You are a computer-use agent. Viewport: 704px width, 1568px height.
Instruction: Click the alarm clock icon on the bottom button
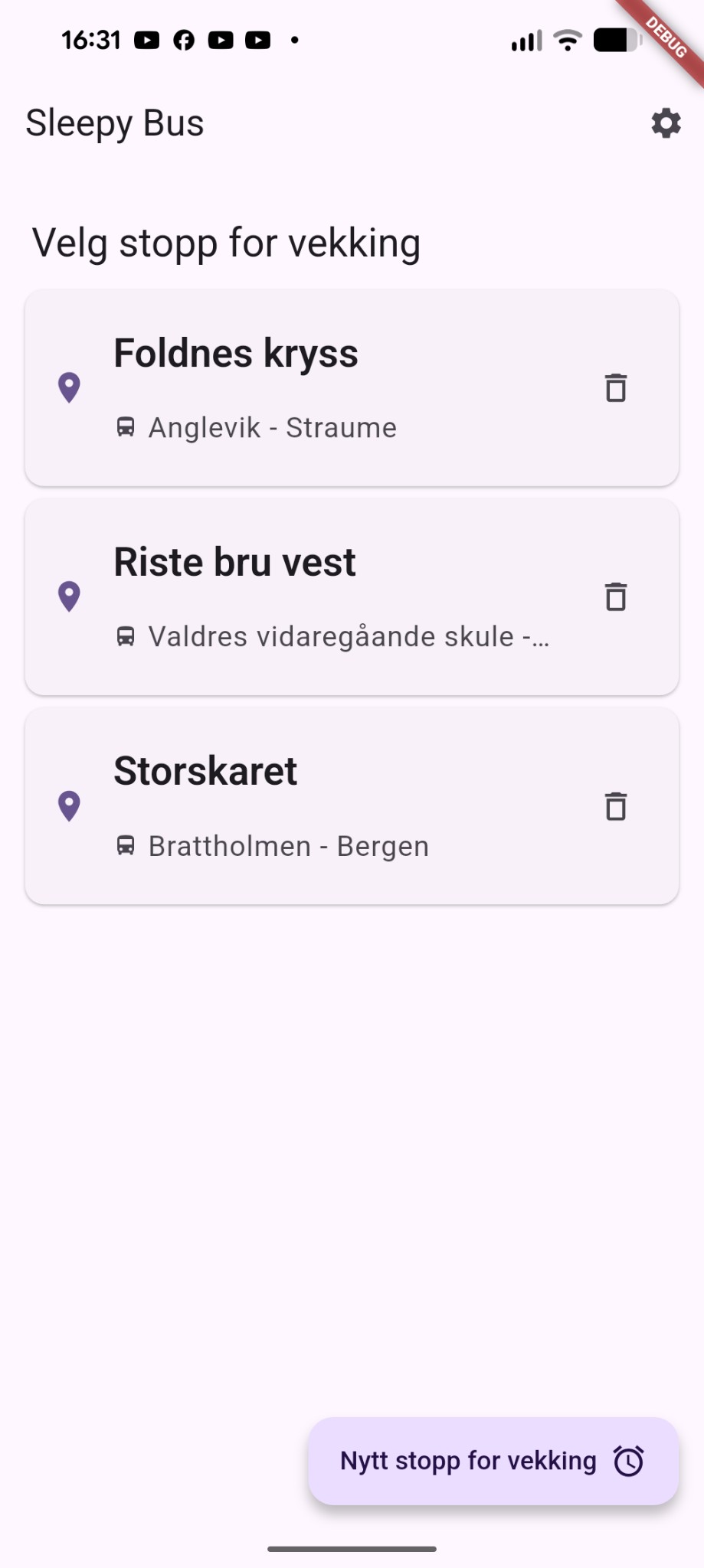pos(627,1460)
